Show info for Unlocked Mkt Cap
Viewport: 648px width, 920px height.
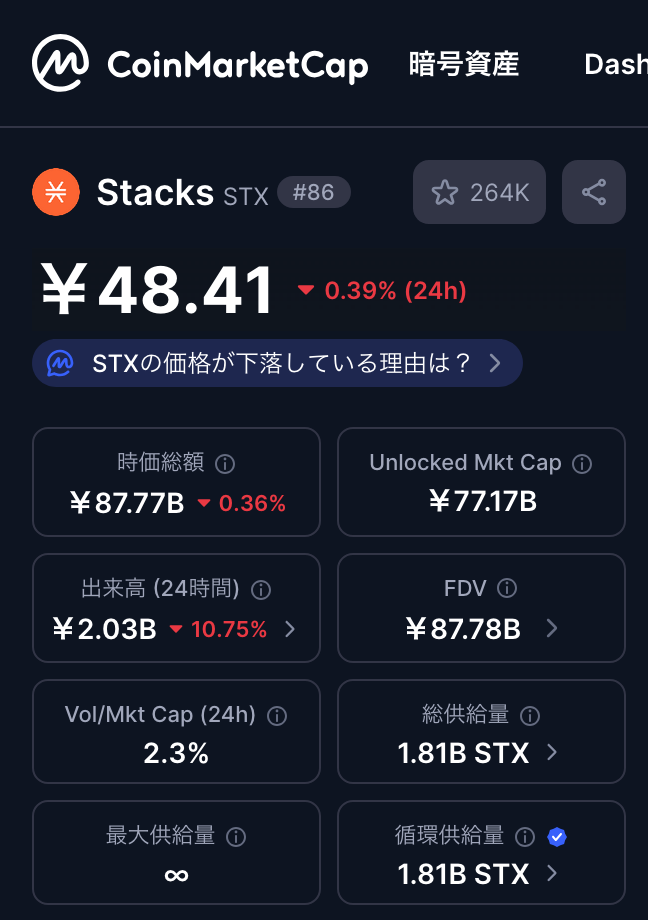click(x=582, y=463)
